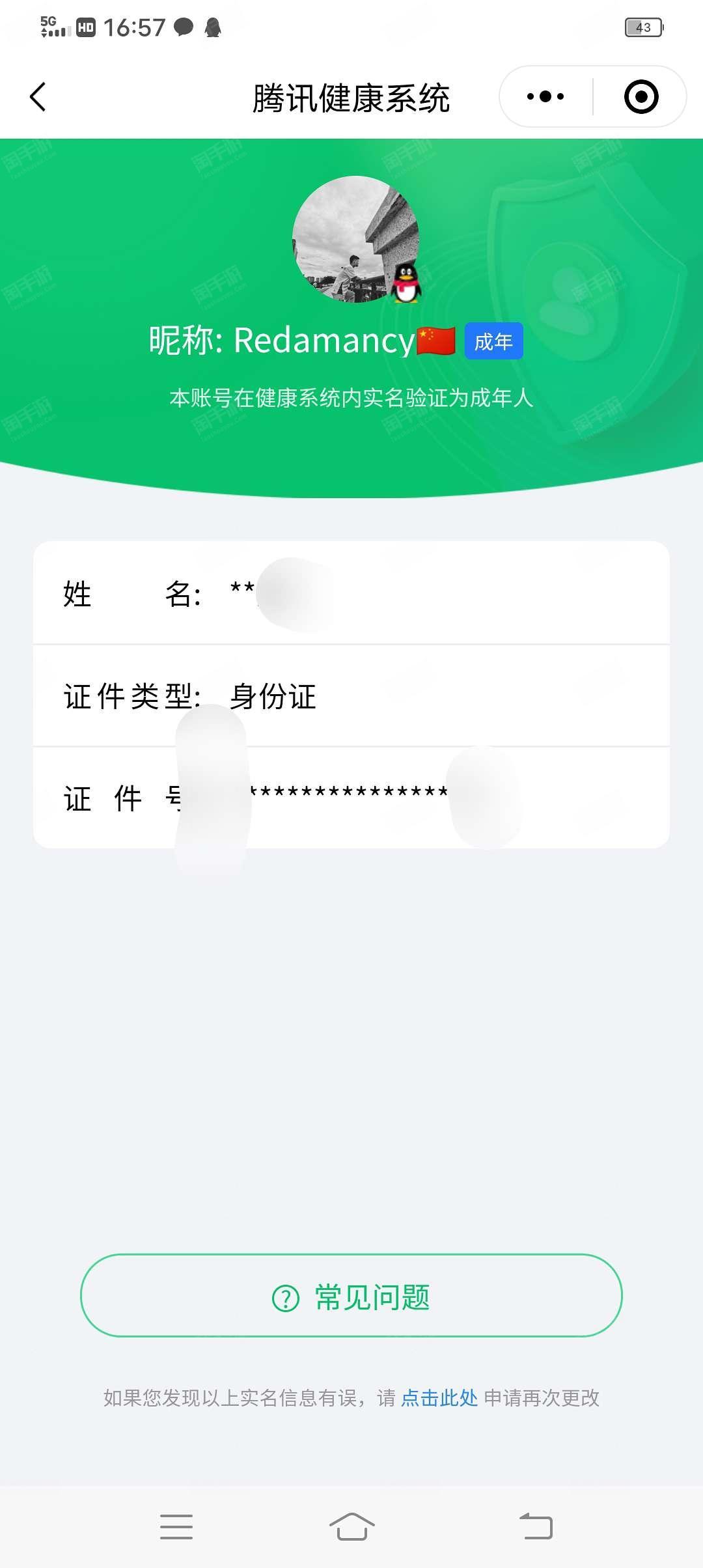This screenshot has width=703, height=1568.
Task: Tap the system back button
Action: [x=536, y=1526]
